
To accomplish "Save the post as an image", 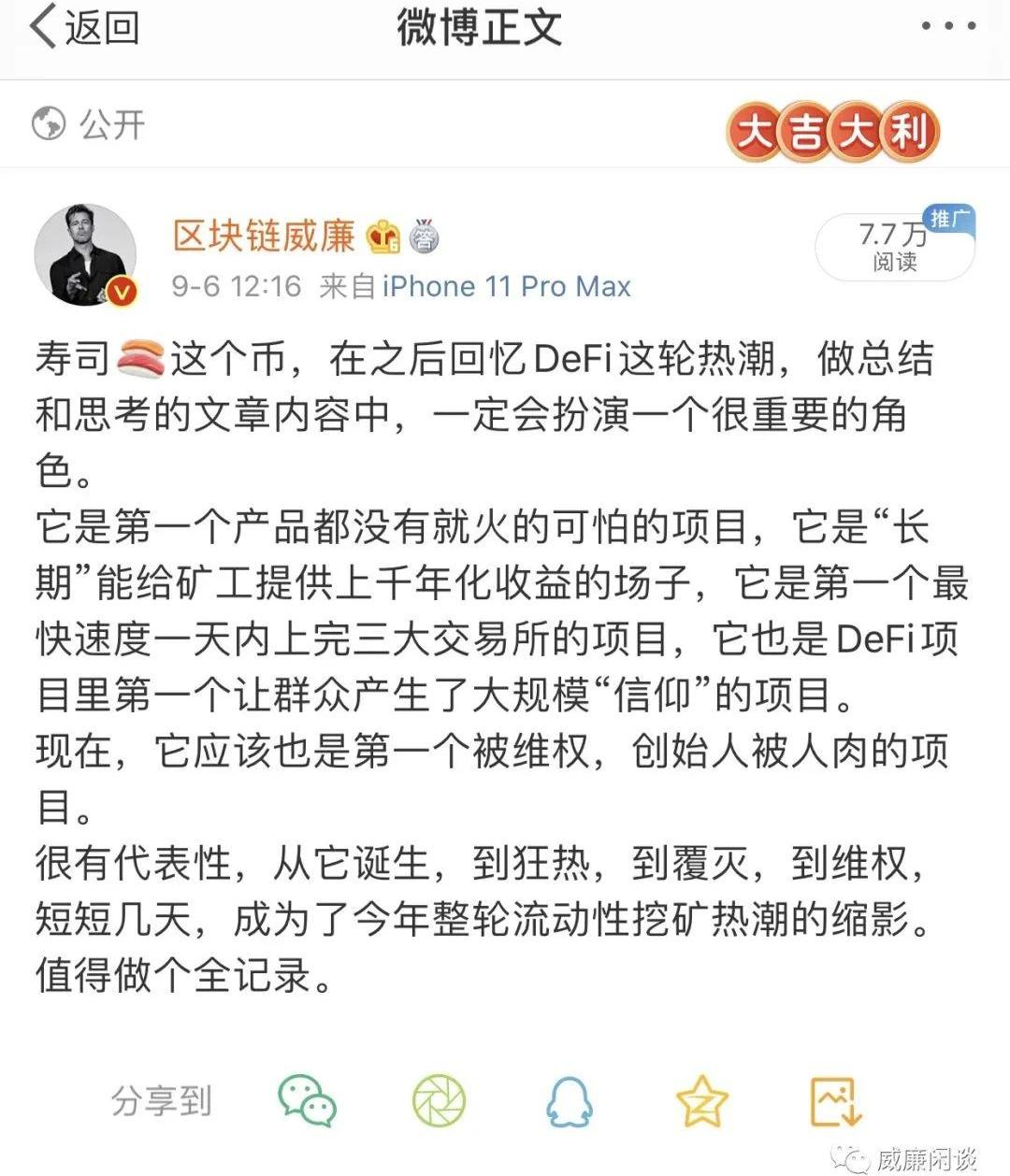I will coord(834,1102).
